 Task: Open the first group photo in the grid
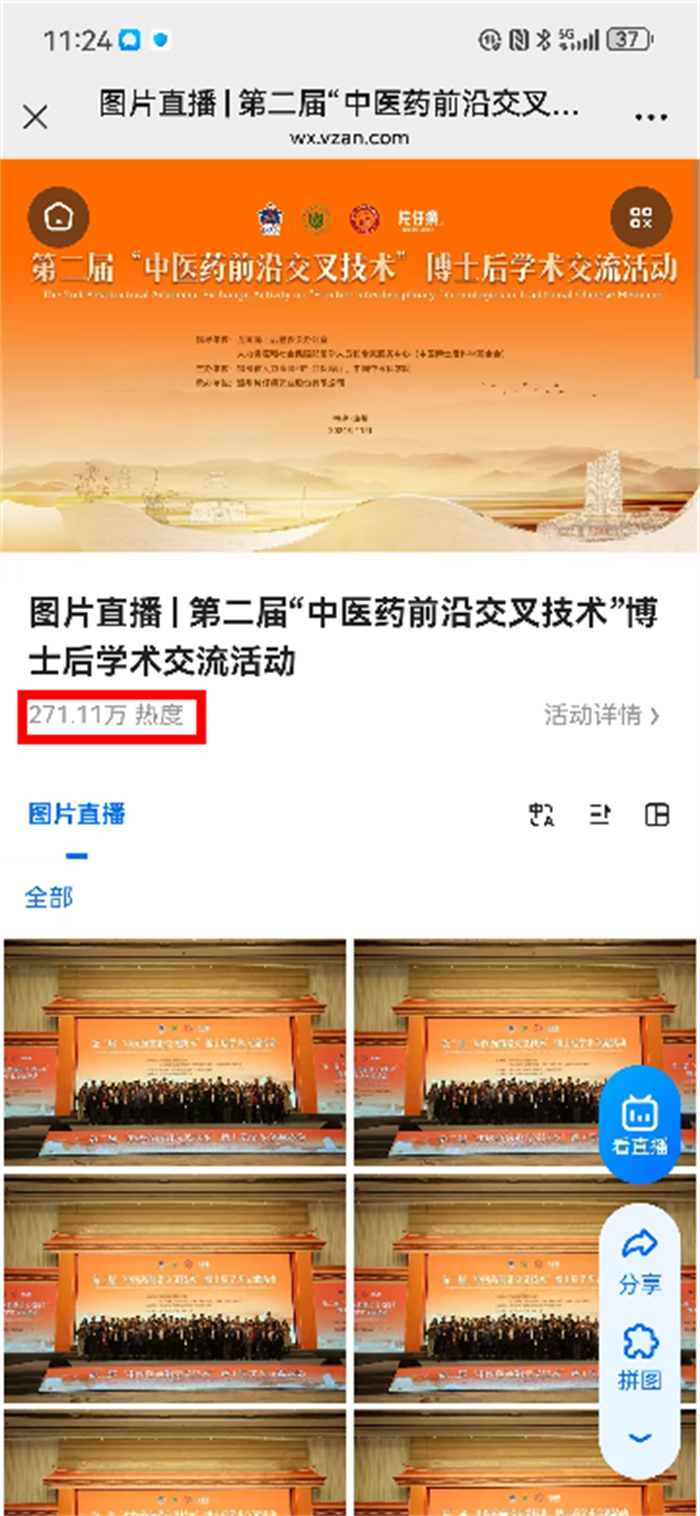click(176, 1050)
